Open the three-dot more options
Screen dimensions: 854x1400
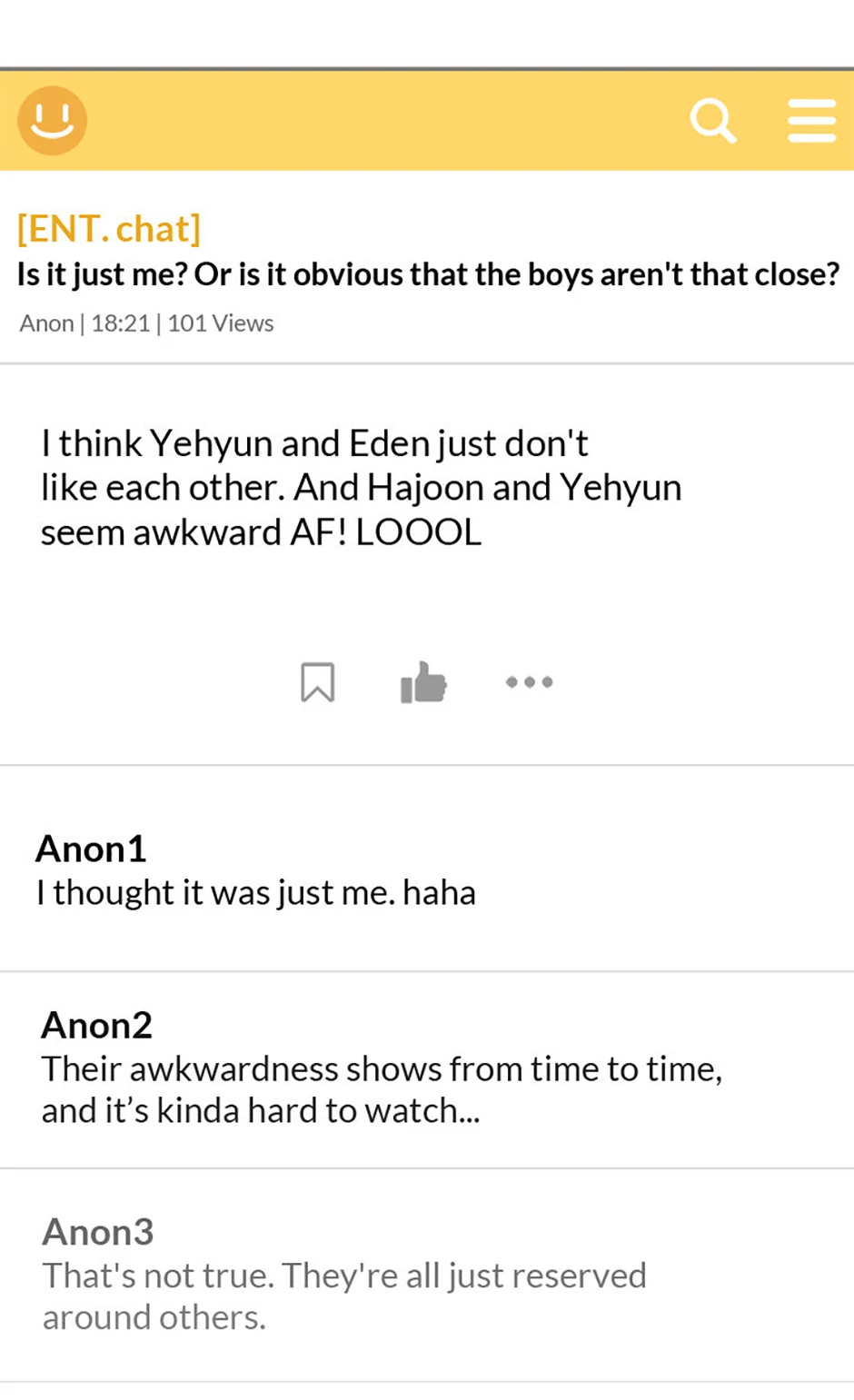[530, 682]
